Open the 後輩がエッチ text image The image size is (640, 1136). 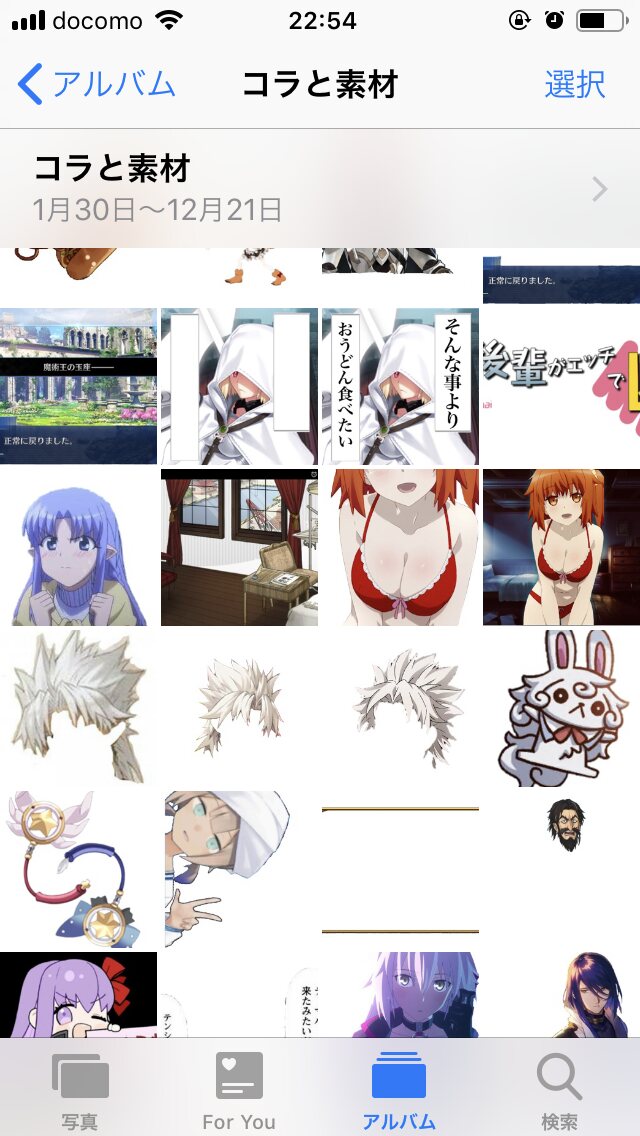click(x=561, y=386)
